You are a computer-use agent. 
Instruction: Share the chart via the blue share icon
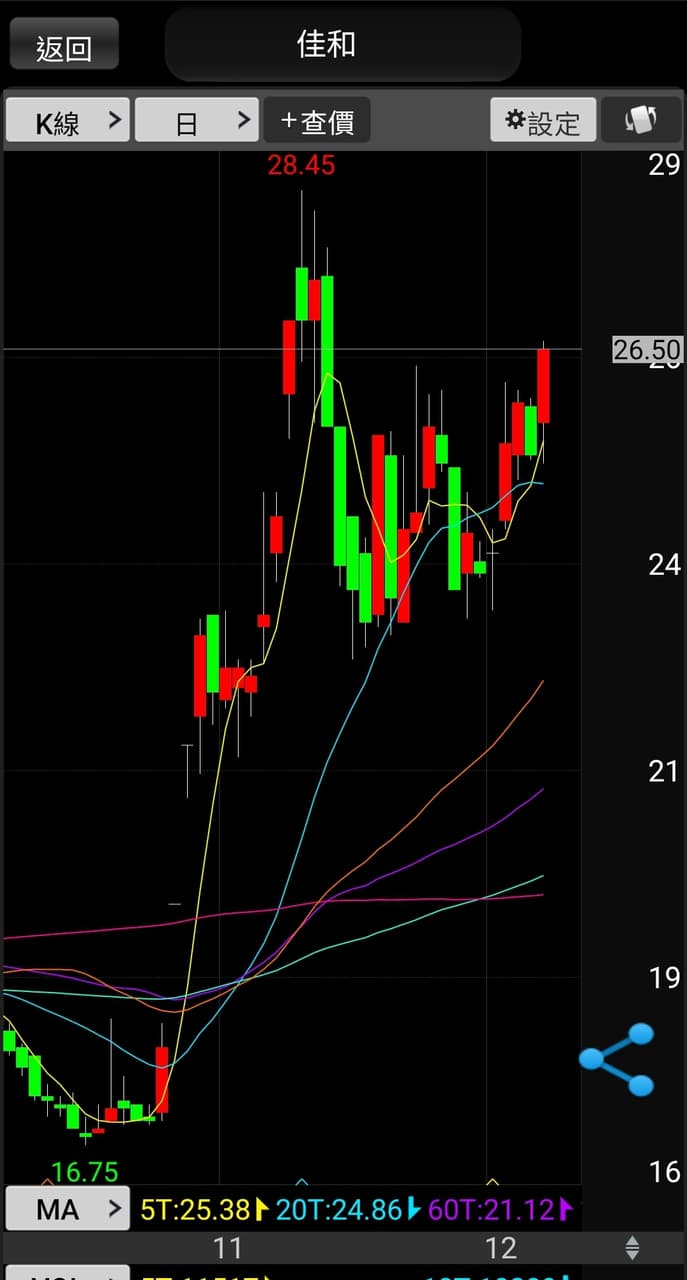(617, 1059)
